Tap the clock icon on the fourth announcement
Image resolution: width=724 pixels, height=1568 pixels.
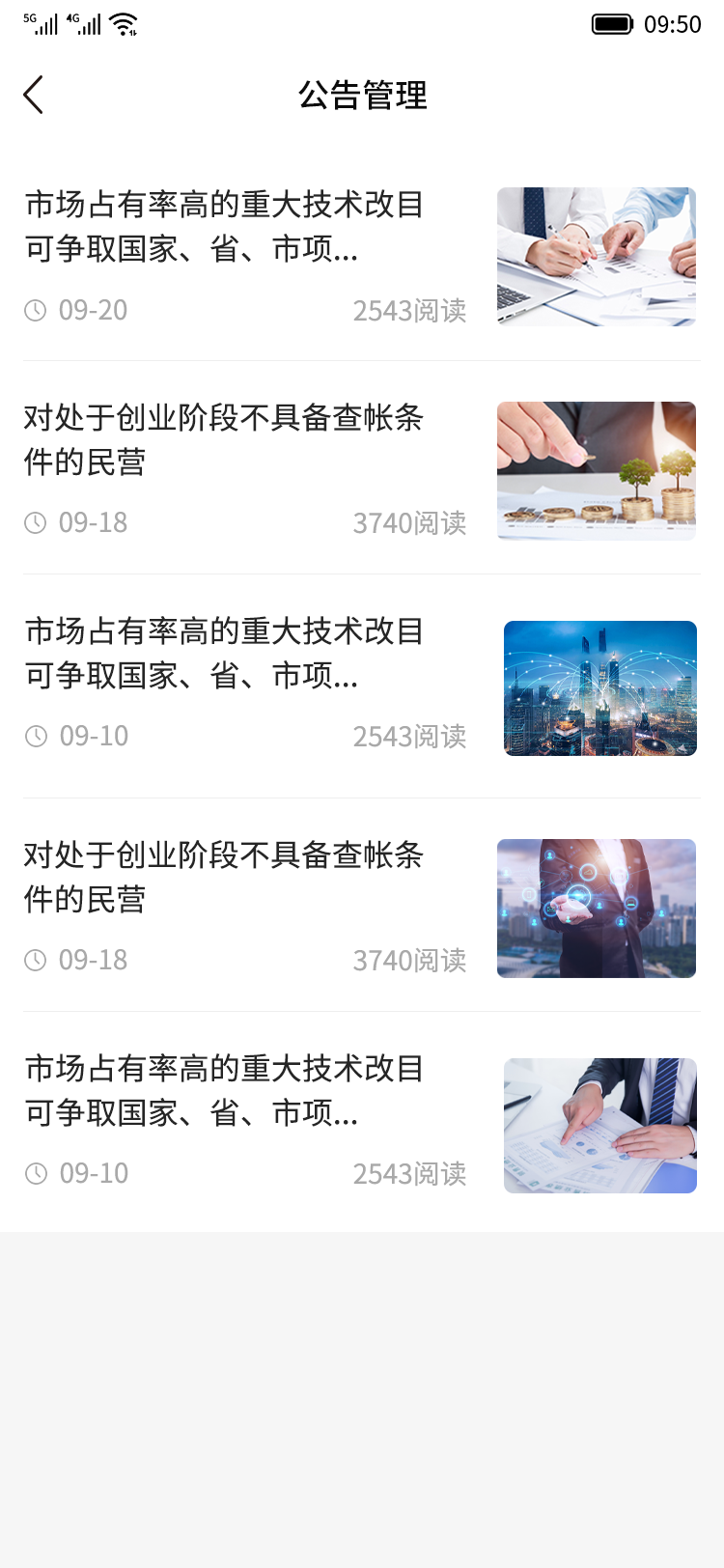36,959
